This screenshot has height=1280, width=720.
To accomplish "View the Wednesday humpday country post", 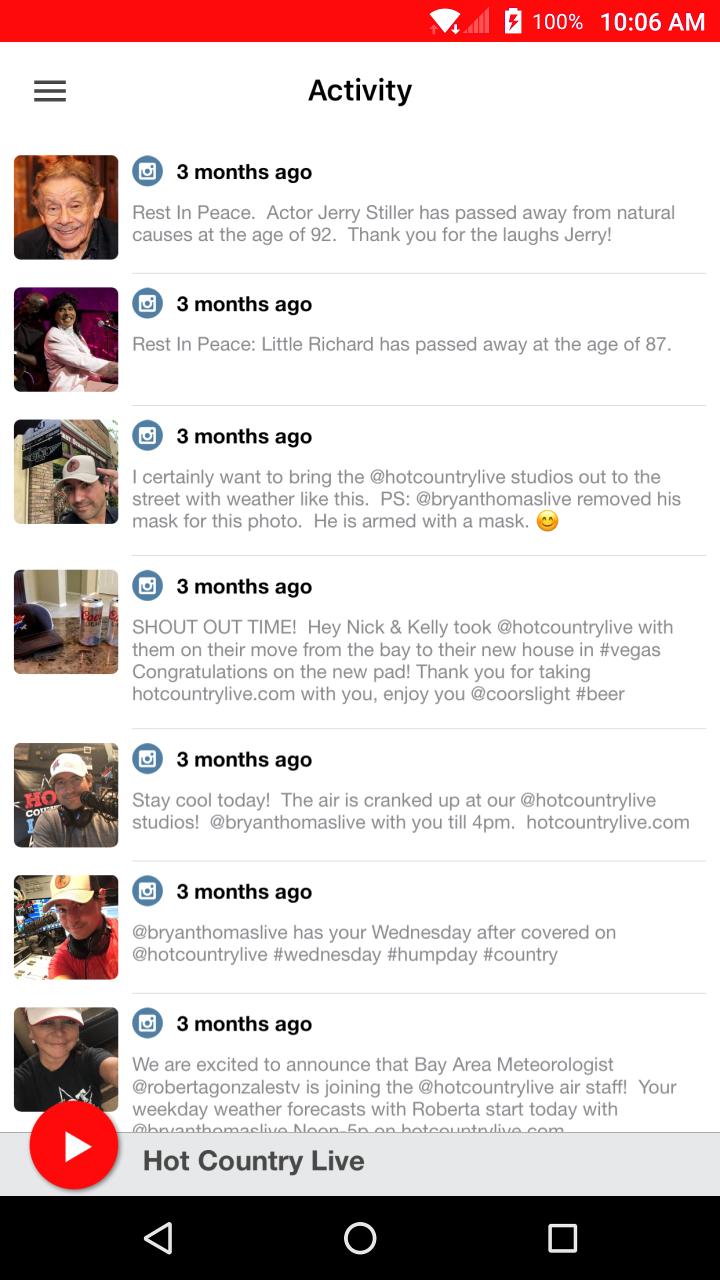I will coord(374,943).
